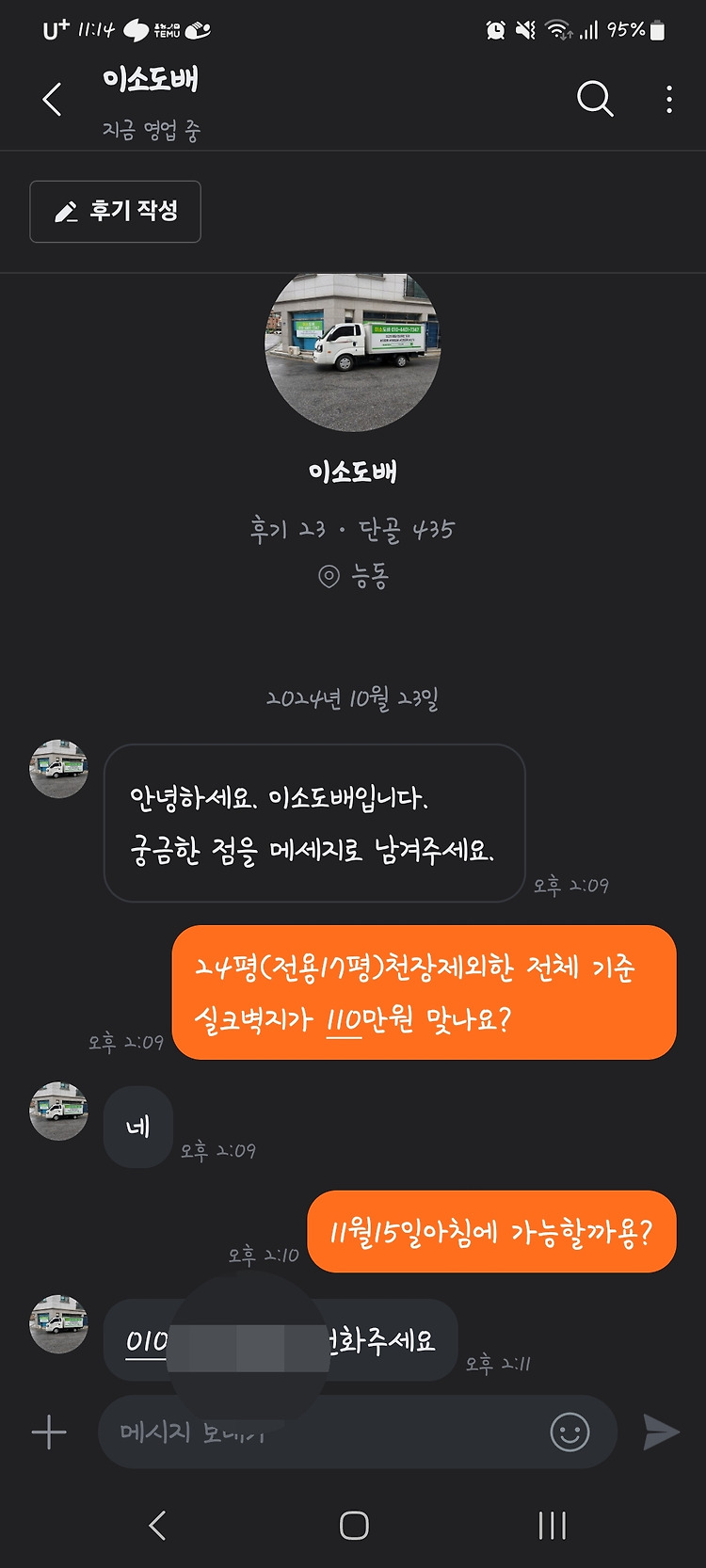Open the emoji picker
706x1568 pixels.
tap(570, 1432)
